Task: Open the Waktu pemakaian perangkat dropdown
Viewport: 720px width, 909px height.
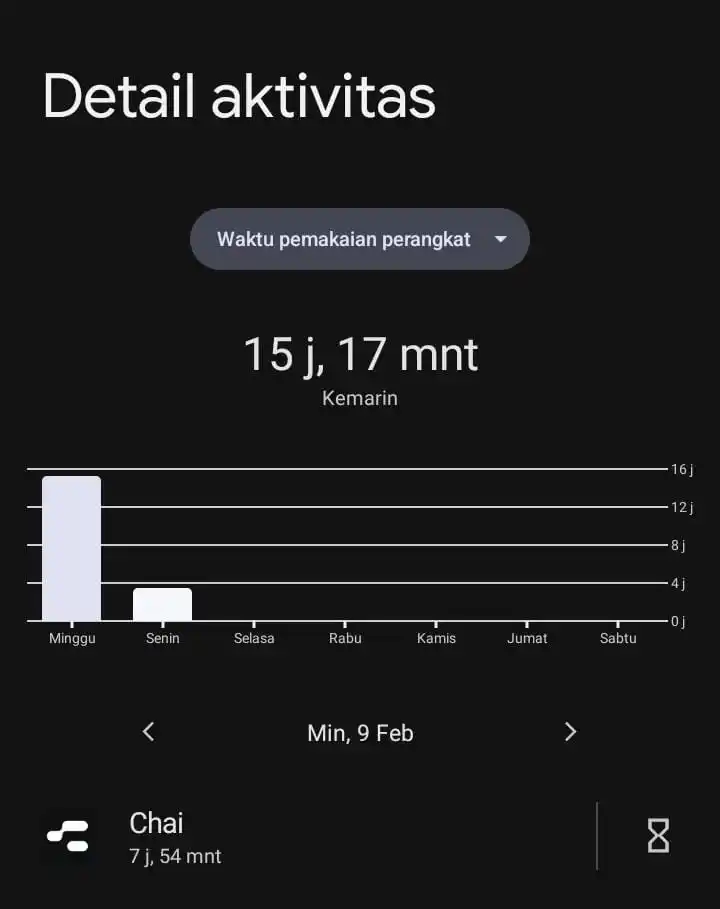Action: pos(359,239)
